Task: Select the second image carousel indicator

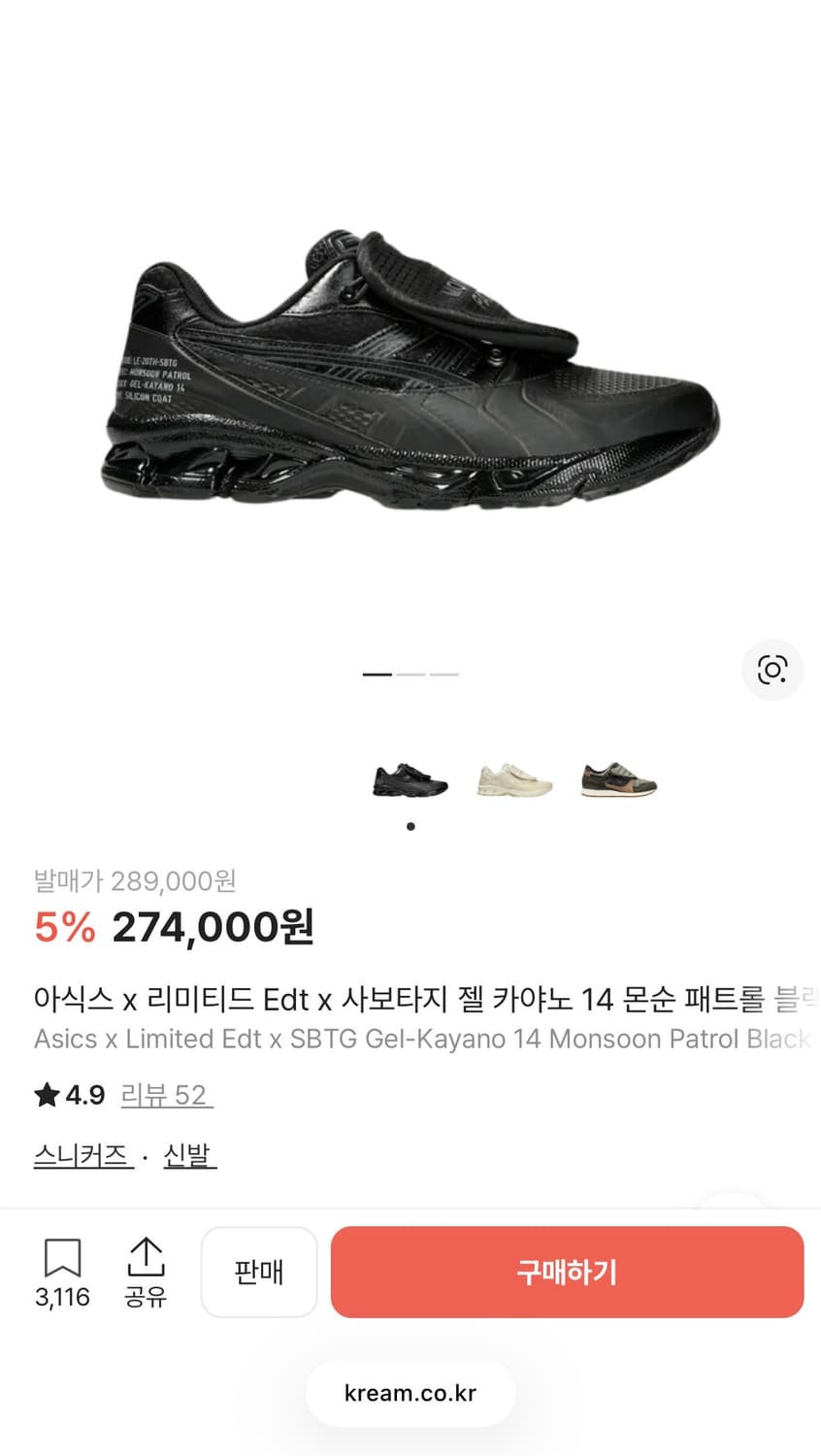Action: point(410,674)
